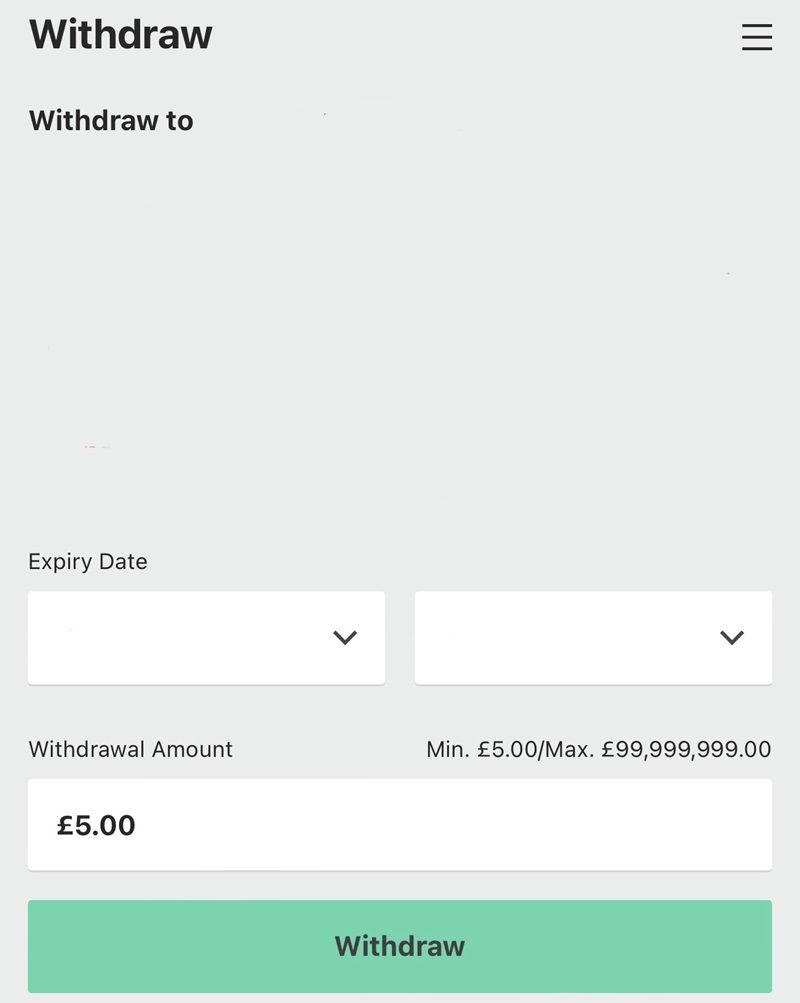This screenshot has width=800, height=1003.
Task: Click the Expiry Date label
Action: pos(87,561)
